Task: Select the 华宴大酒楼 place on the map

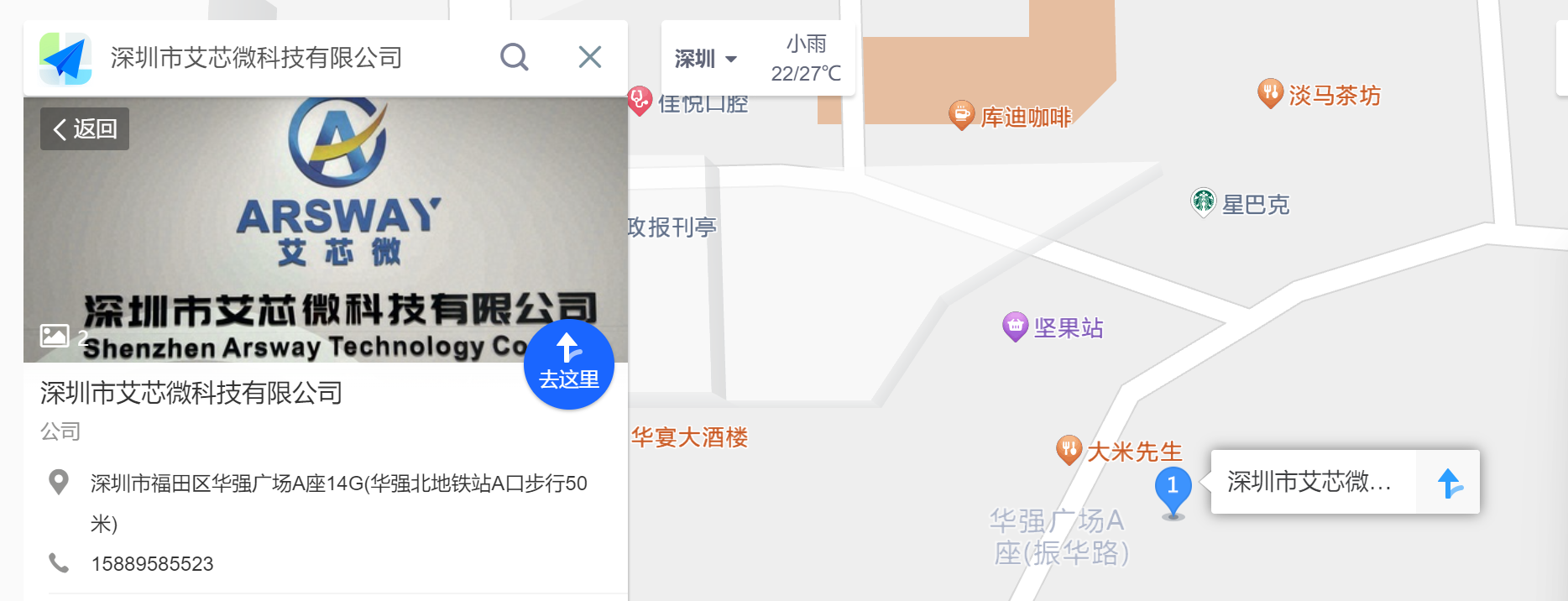Action: [x=689, y=436]
